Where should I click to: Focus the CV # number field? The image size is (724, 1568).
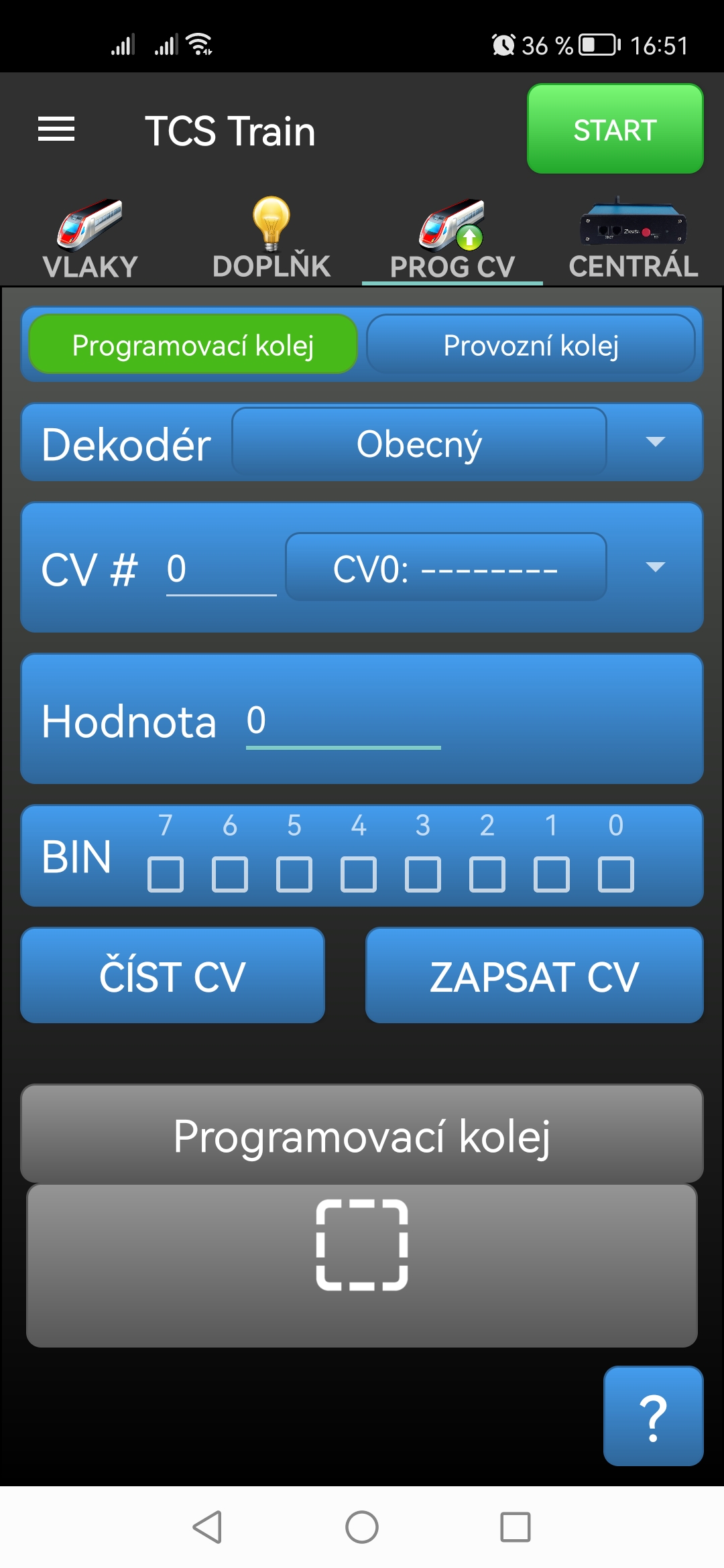tap(220, 570)
